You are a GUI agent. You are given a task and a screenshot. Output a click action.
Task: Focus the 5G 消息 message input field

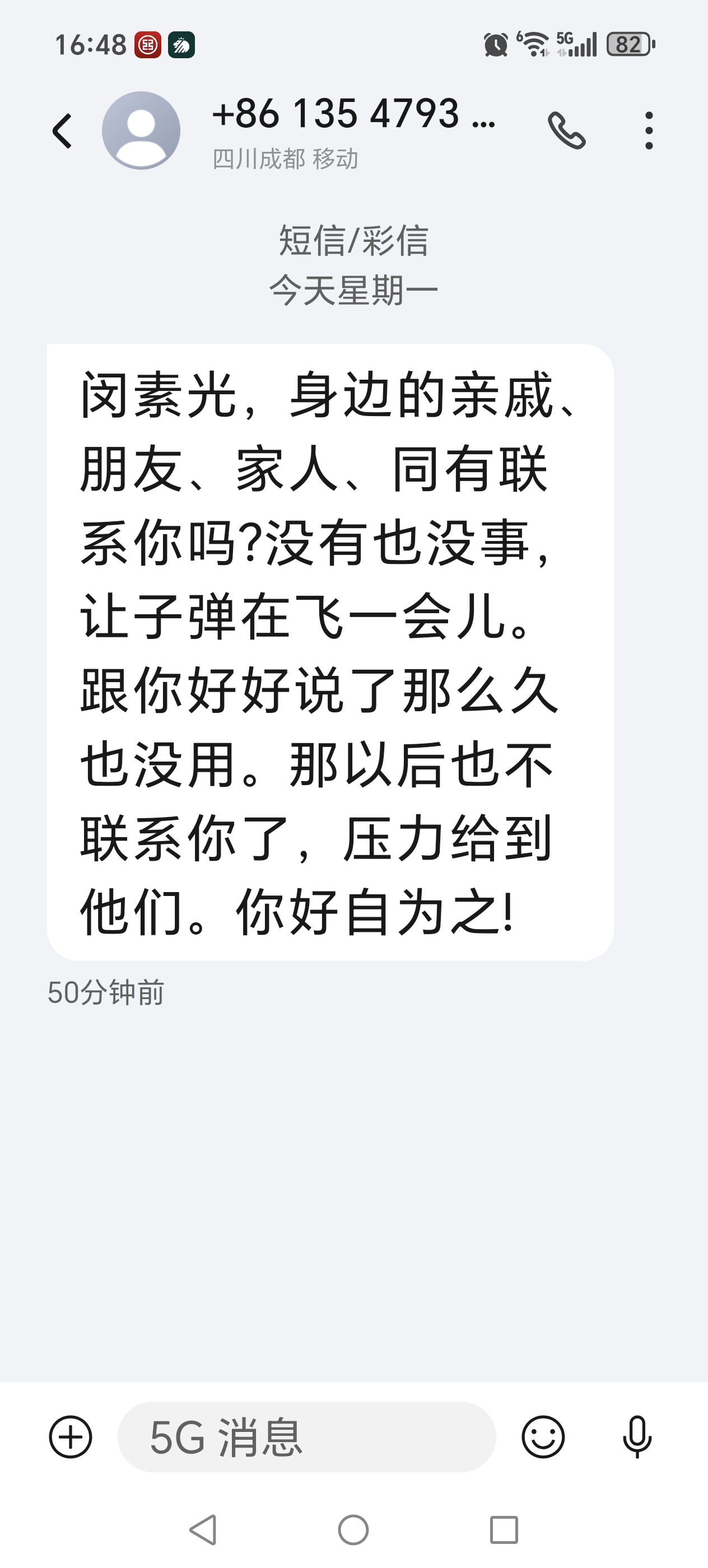coord(306,1437)
